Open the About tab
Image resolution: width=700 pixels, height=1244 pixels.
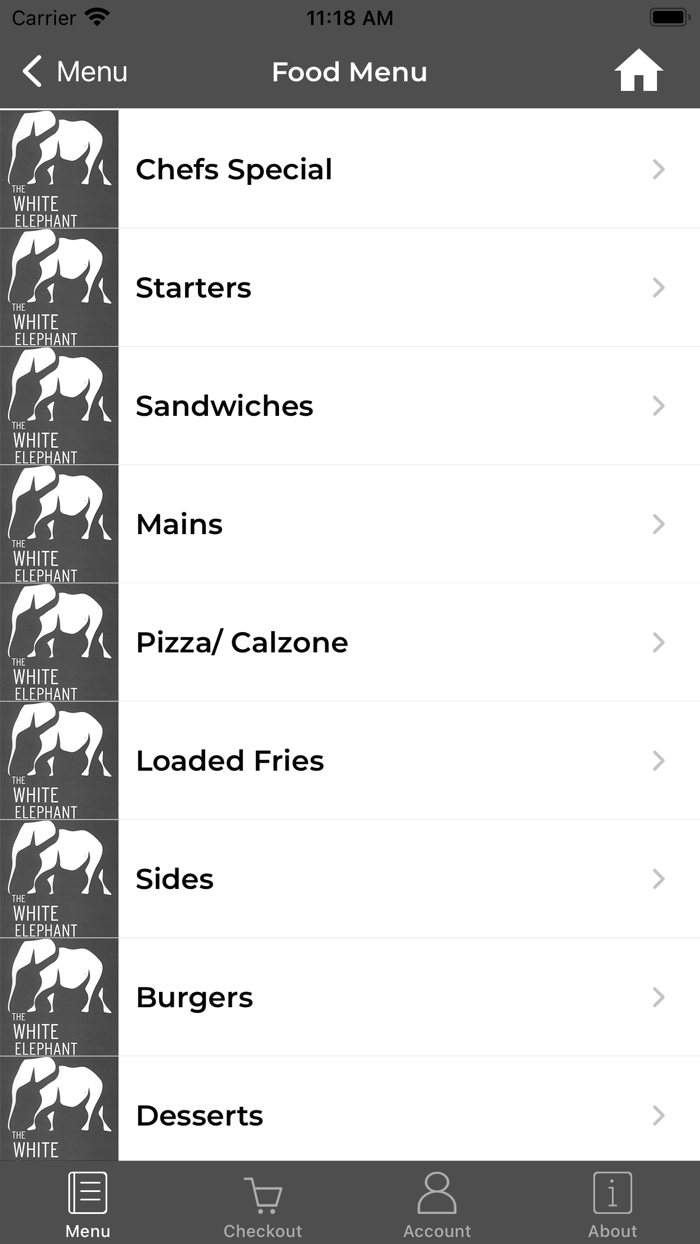612,1203
